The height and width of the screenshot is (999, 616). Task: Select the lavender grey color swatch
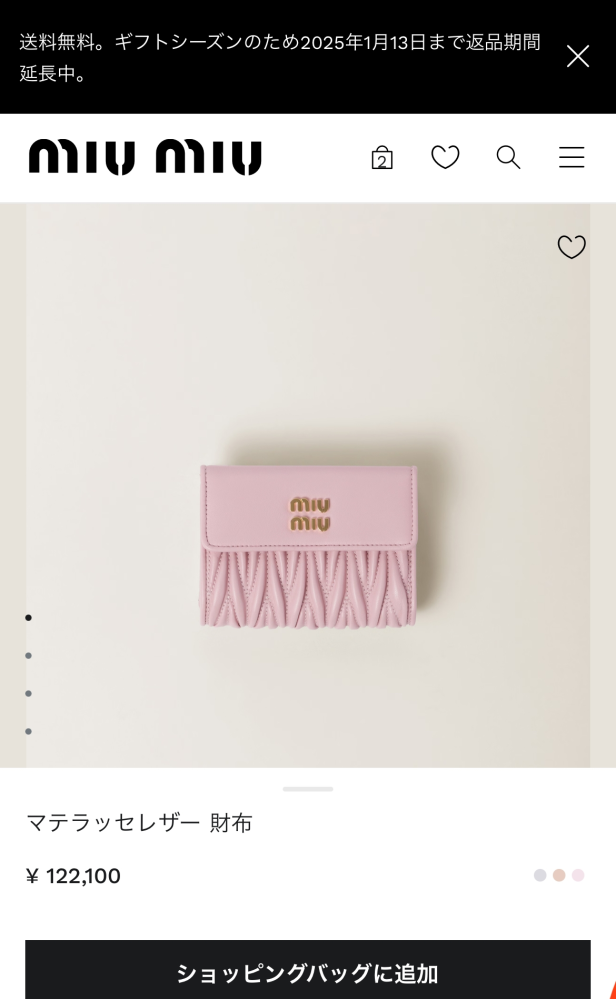click(x=540, y=875)
